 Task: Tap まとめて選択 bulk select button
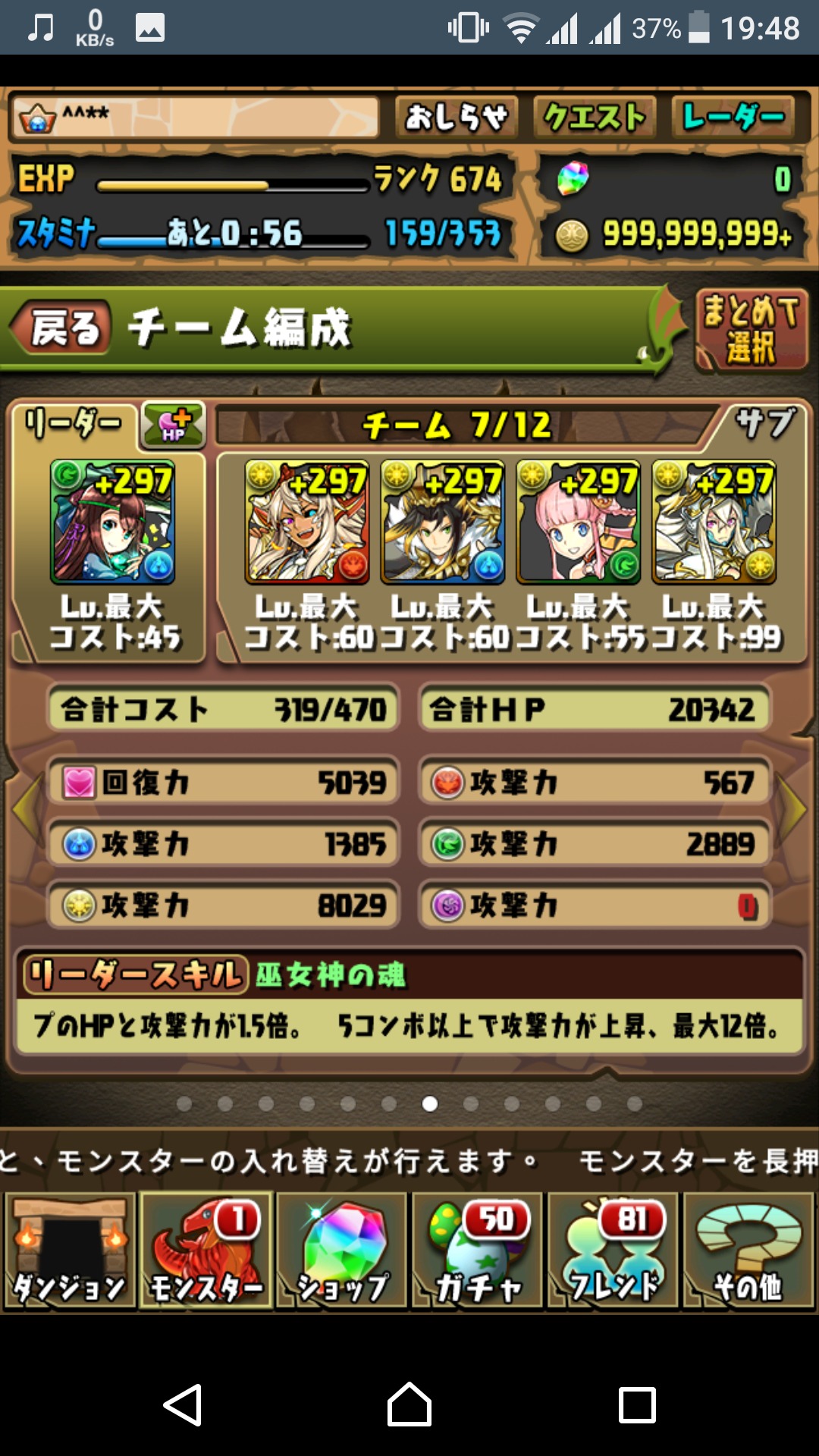click(751, 331)
